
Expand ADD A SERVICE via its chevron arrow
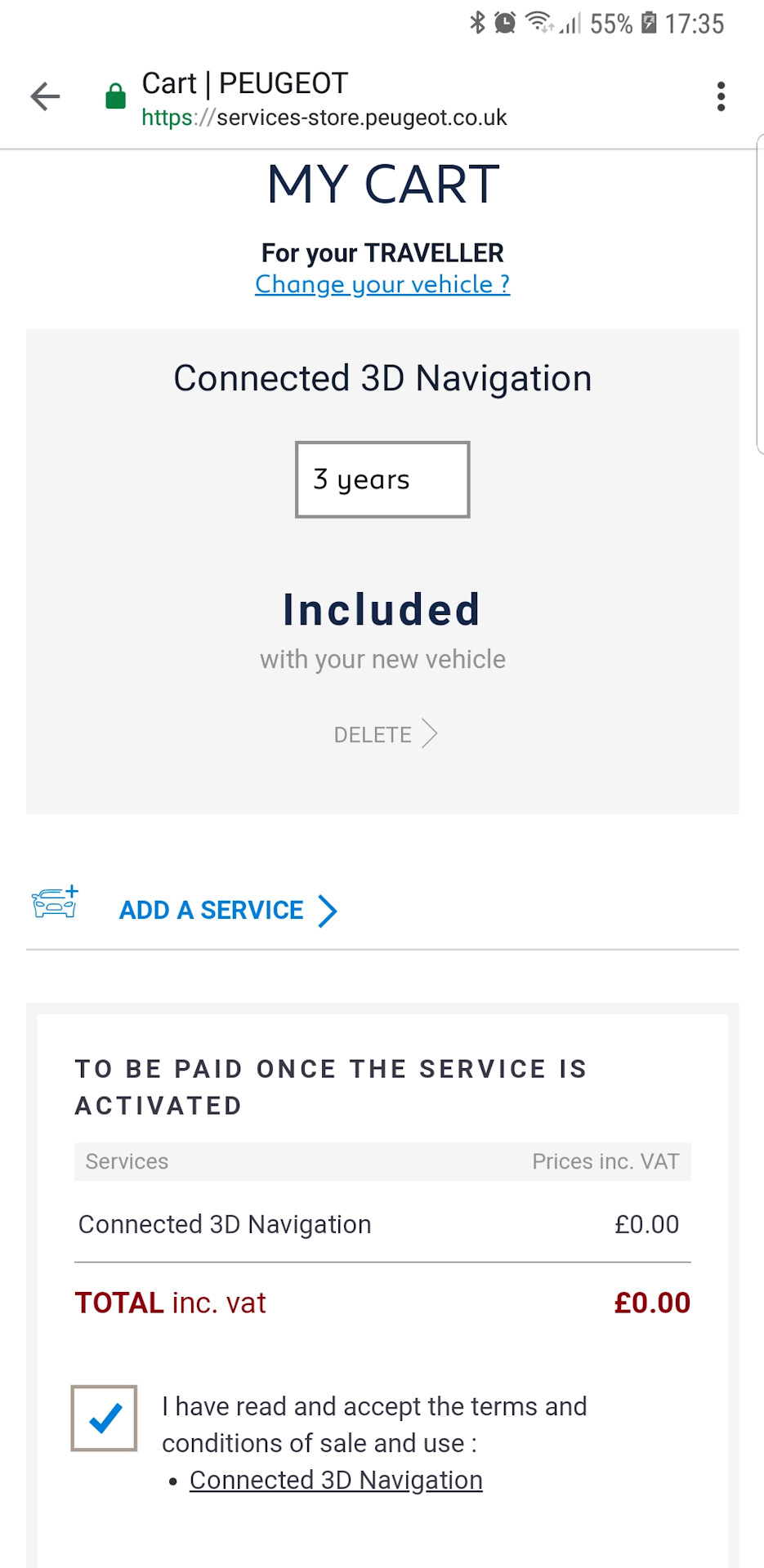click(328, 910)
